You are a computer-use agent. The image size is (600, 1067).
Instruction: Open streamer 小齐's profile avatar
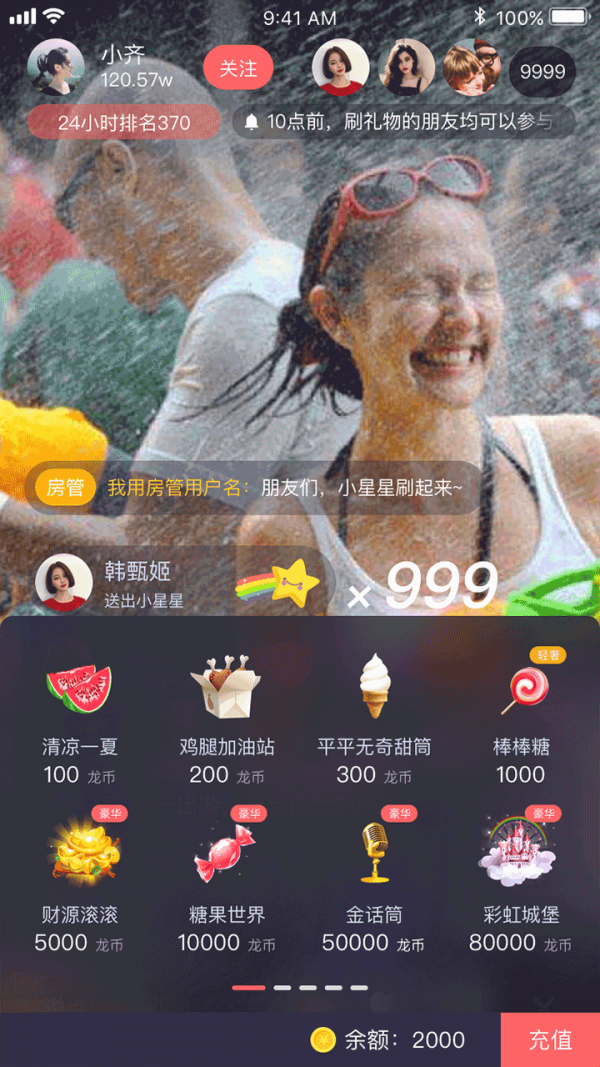click(56, 68)
